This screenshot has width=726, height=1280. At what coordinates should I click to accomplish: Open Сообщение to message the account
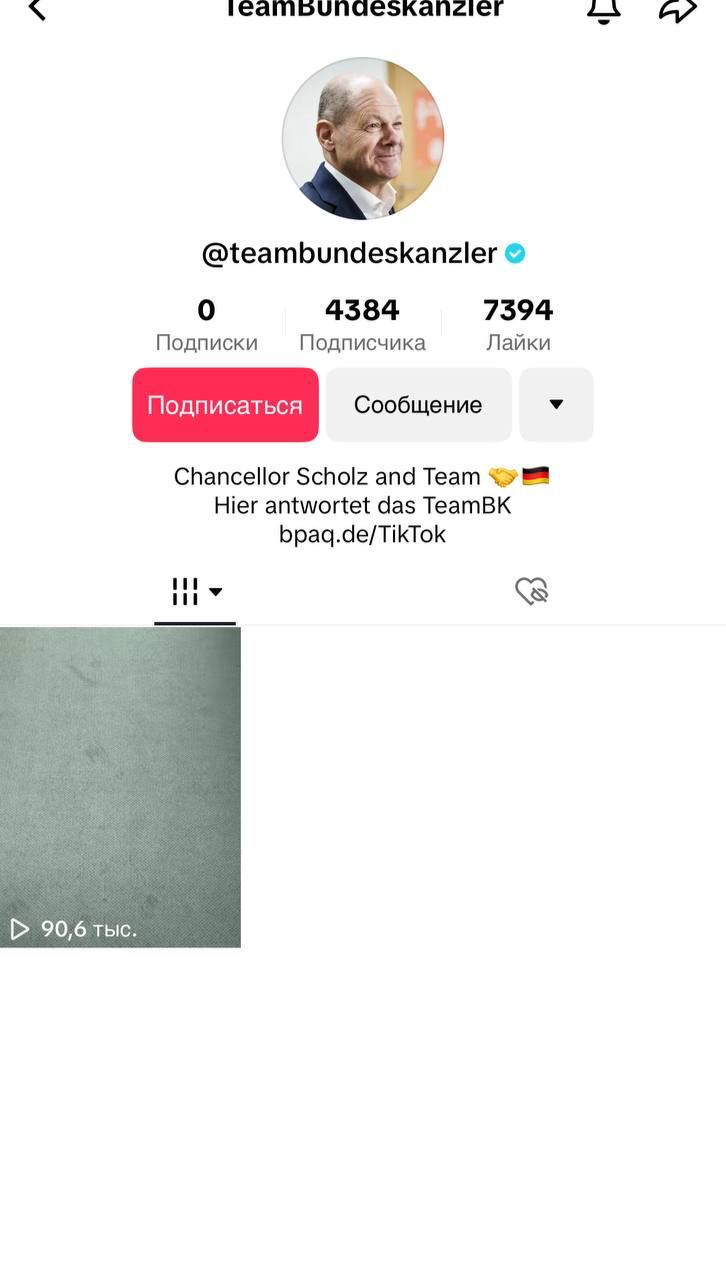pyautogui.click(x=418, y=405)
